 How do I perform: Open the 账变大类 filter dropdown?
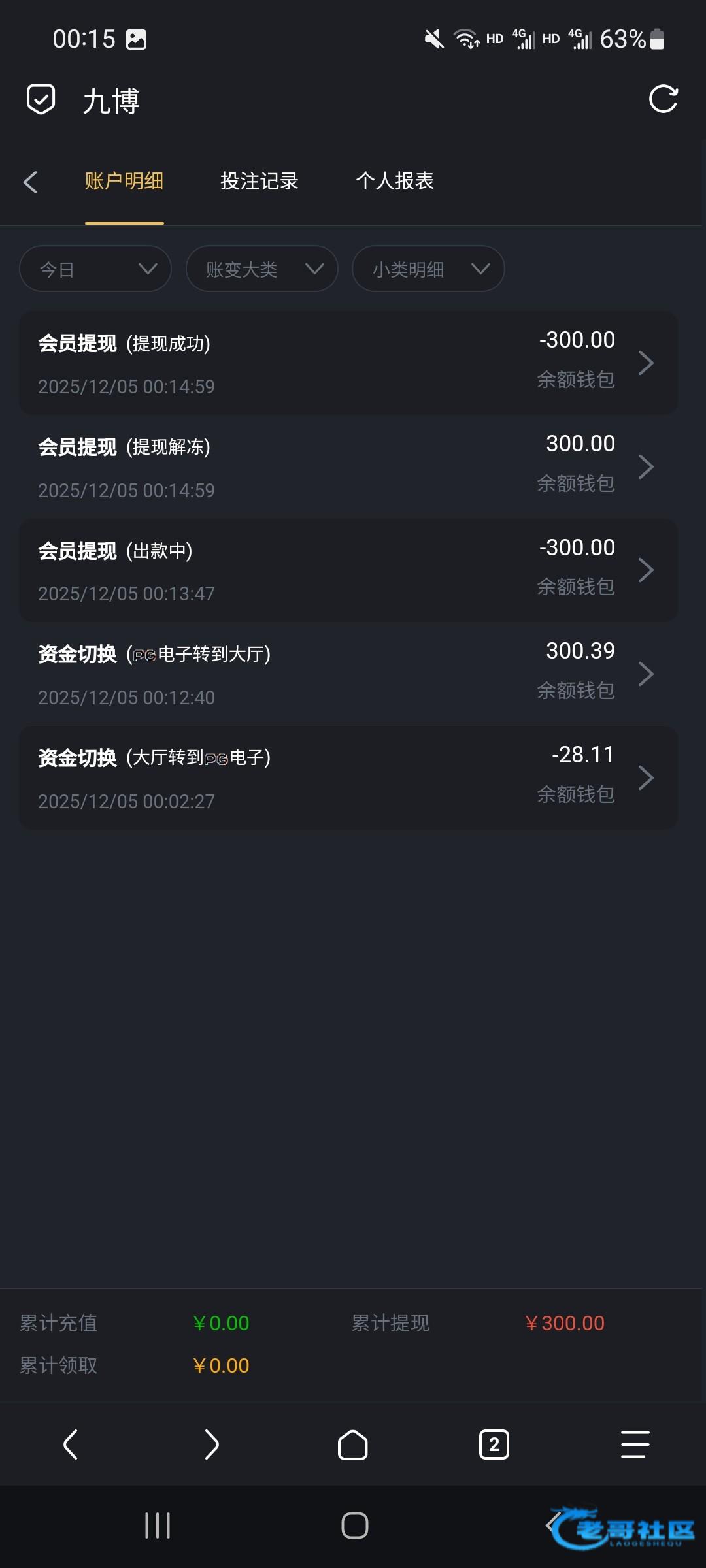(x=261, y=269)
